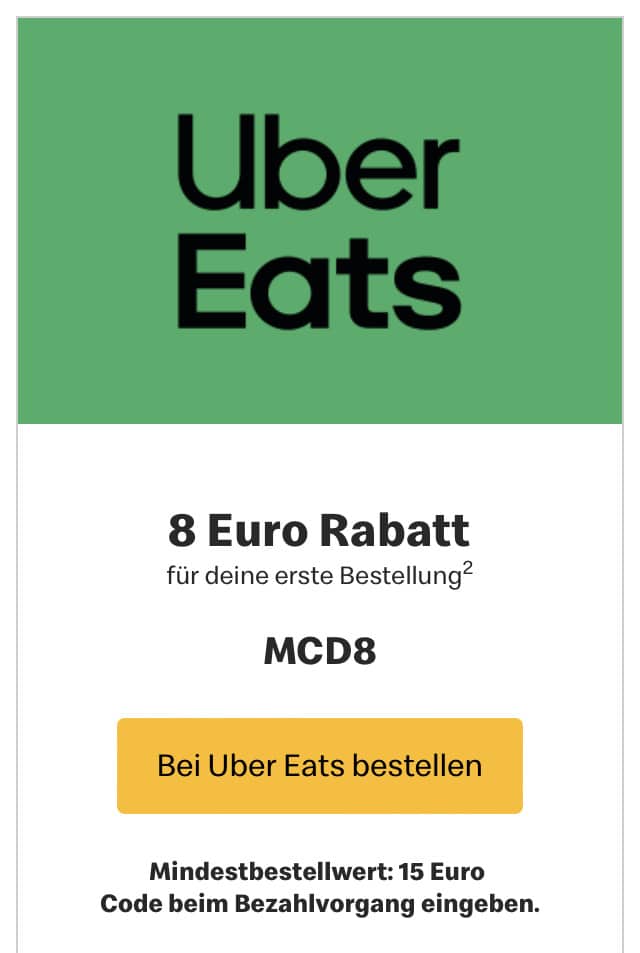Tap the Bei Uber Eats bestellen button
640x953 pixels.
[x=320, y=766]
